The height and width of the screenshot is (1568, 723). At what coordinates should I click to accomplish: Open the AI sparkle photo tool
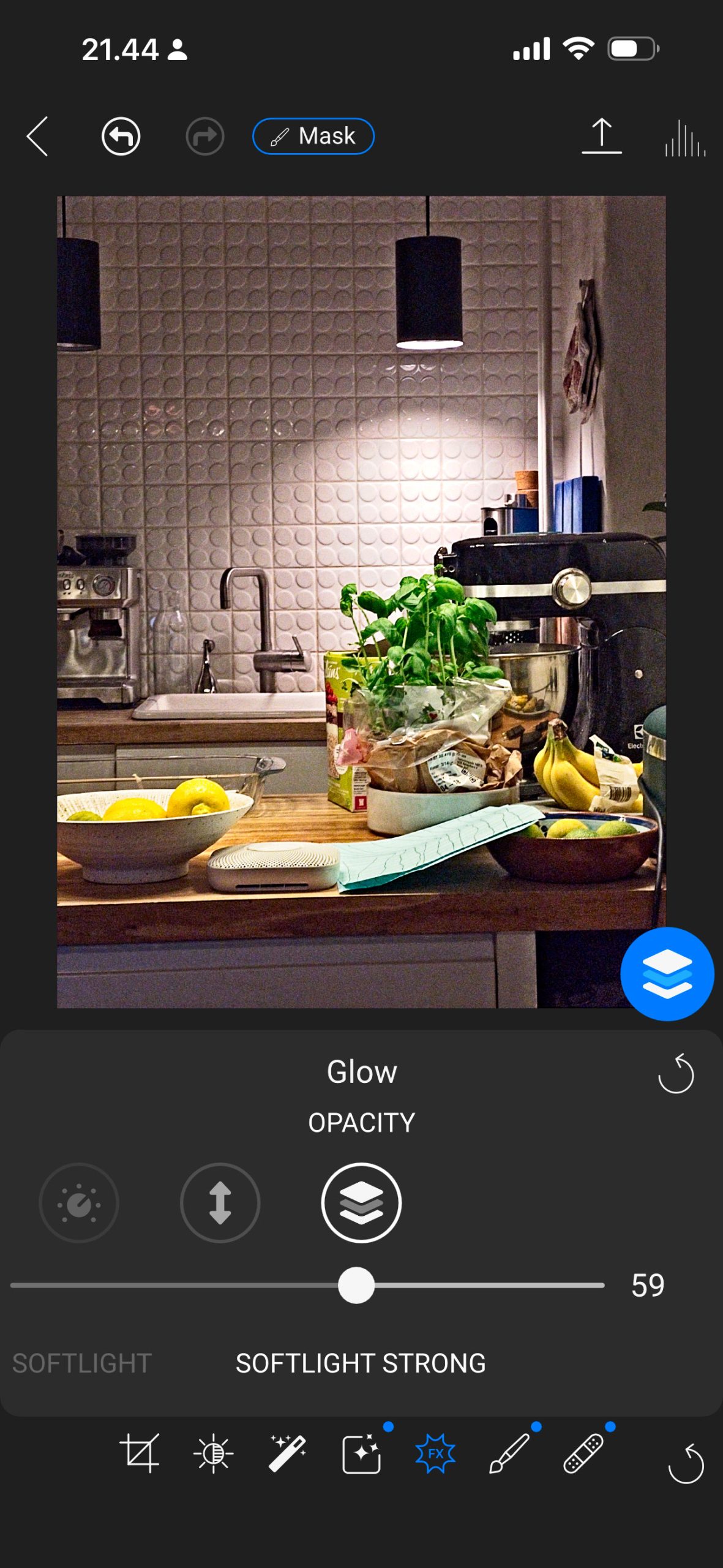[x=361, y=1453]
